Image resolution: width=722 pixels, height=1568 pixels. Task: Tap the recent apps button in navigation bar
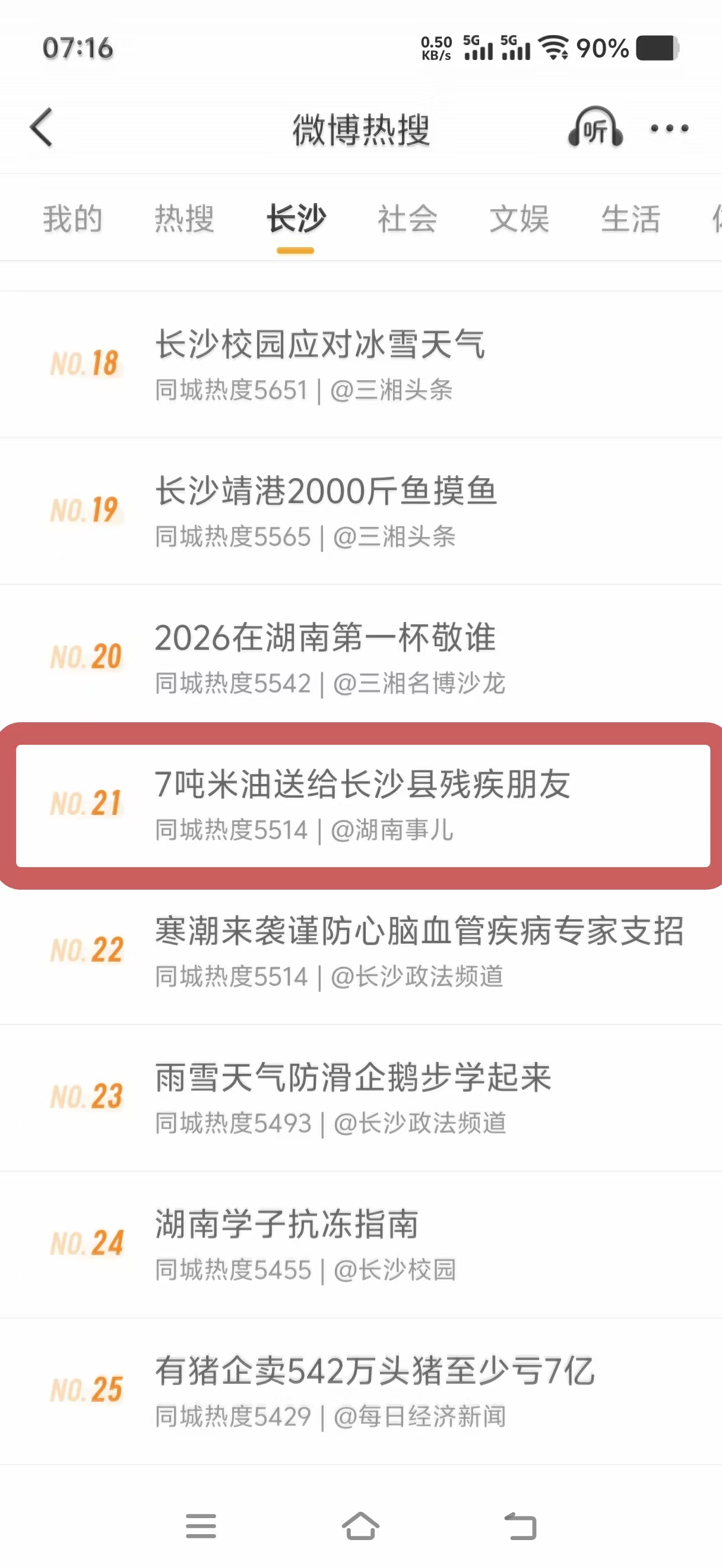tap(202, 1525)
